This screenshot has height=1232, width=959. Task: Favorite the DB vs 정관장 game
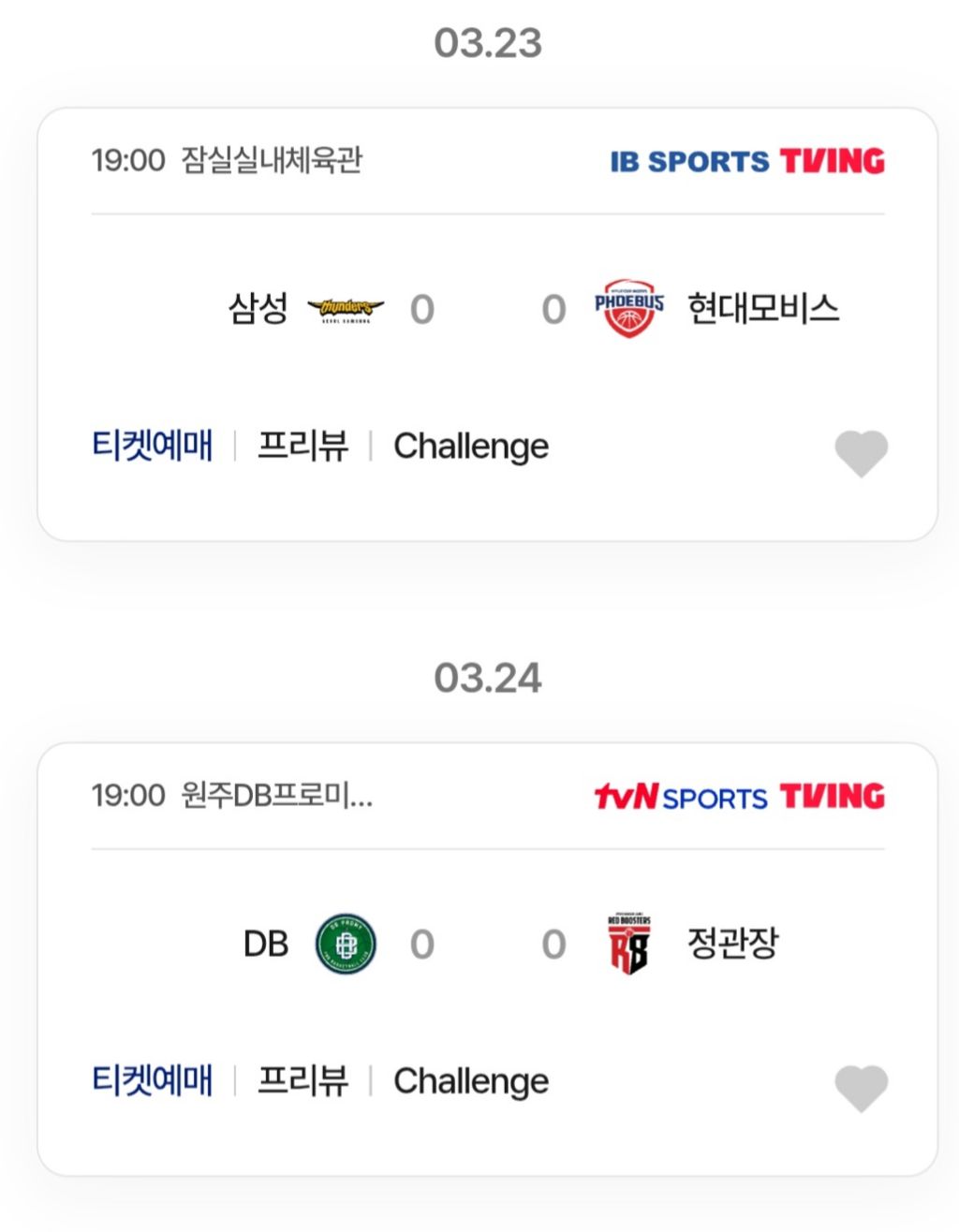(861, 1089)
